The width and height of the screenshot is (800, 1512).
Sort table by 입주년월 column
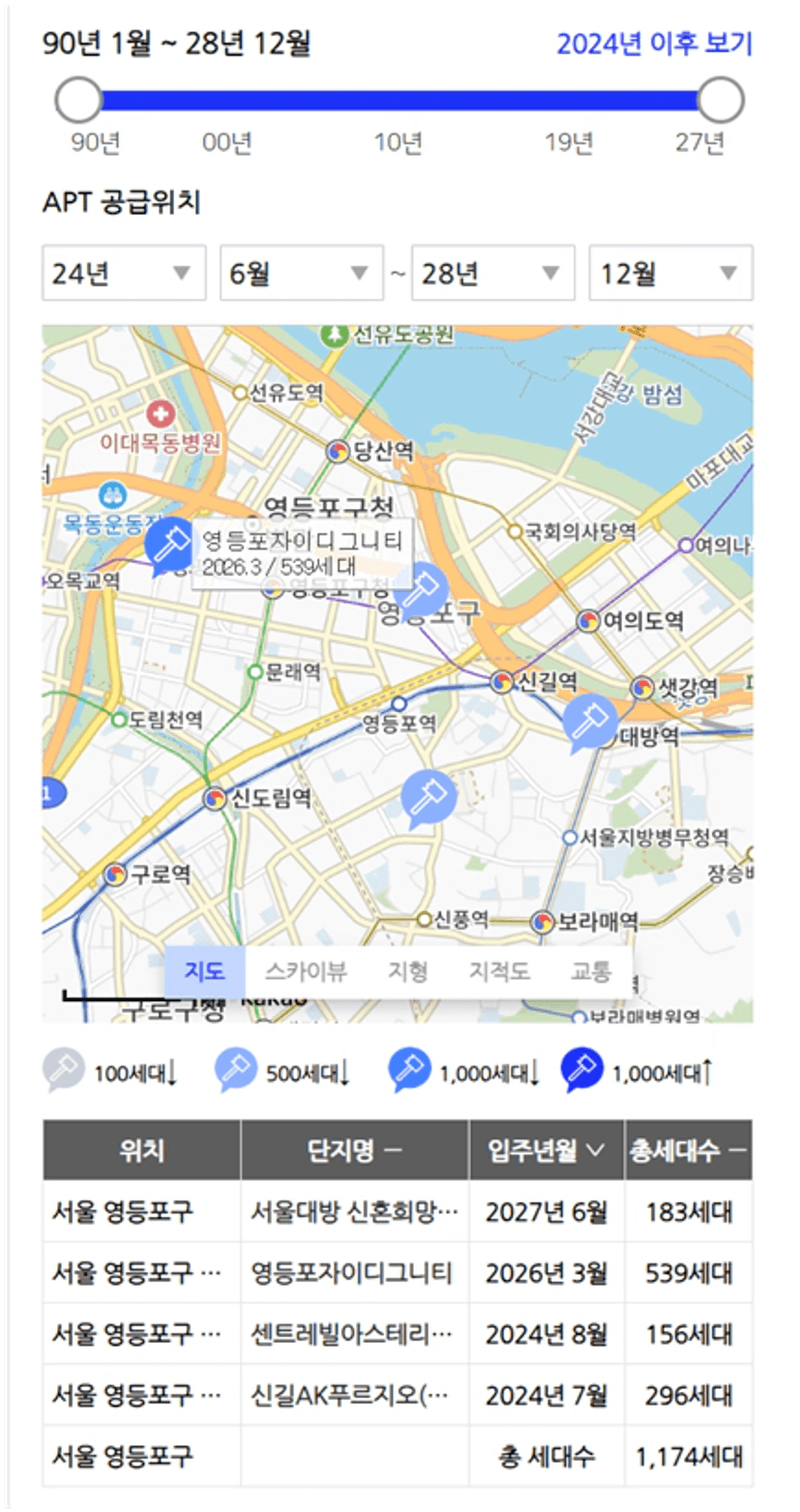547,1150
